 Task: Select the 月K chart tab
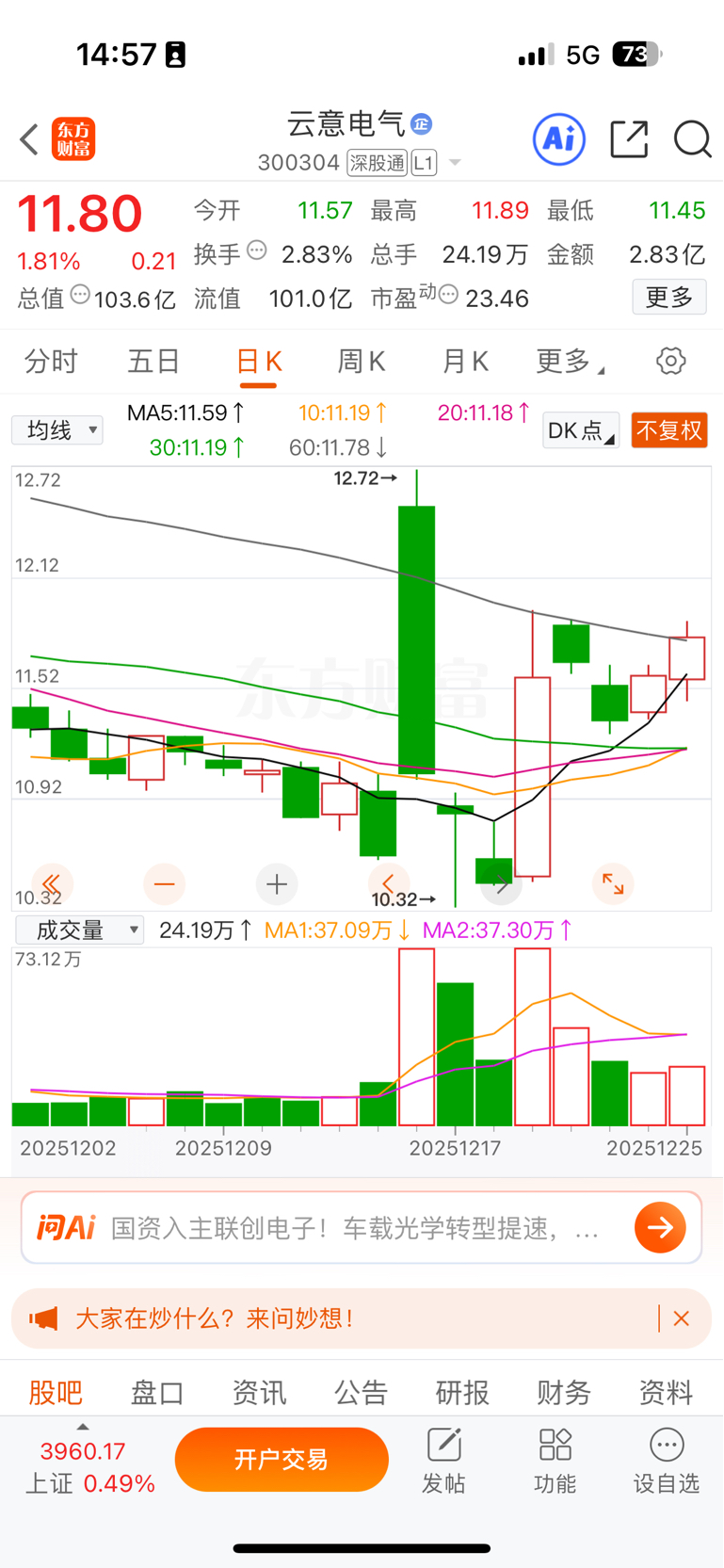[x=465, y=362]
